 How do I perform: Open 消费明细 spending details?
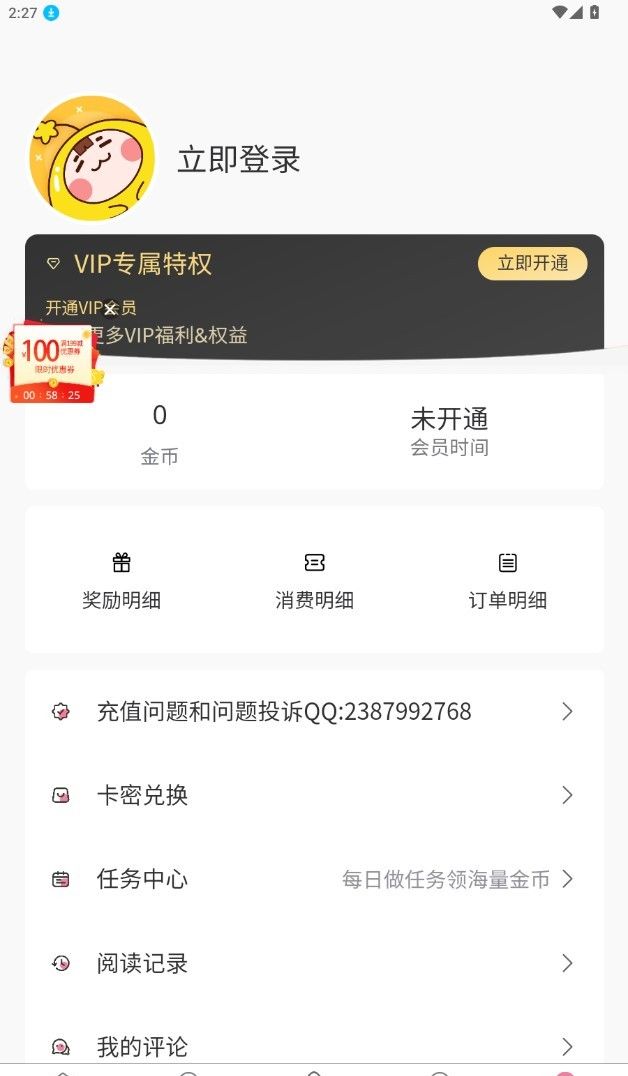click(x=314, y=581)
